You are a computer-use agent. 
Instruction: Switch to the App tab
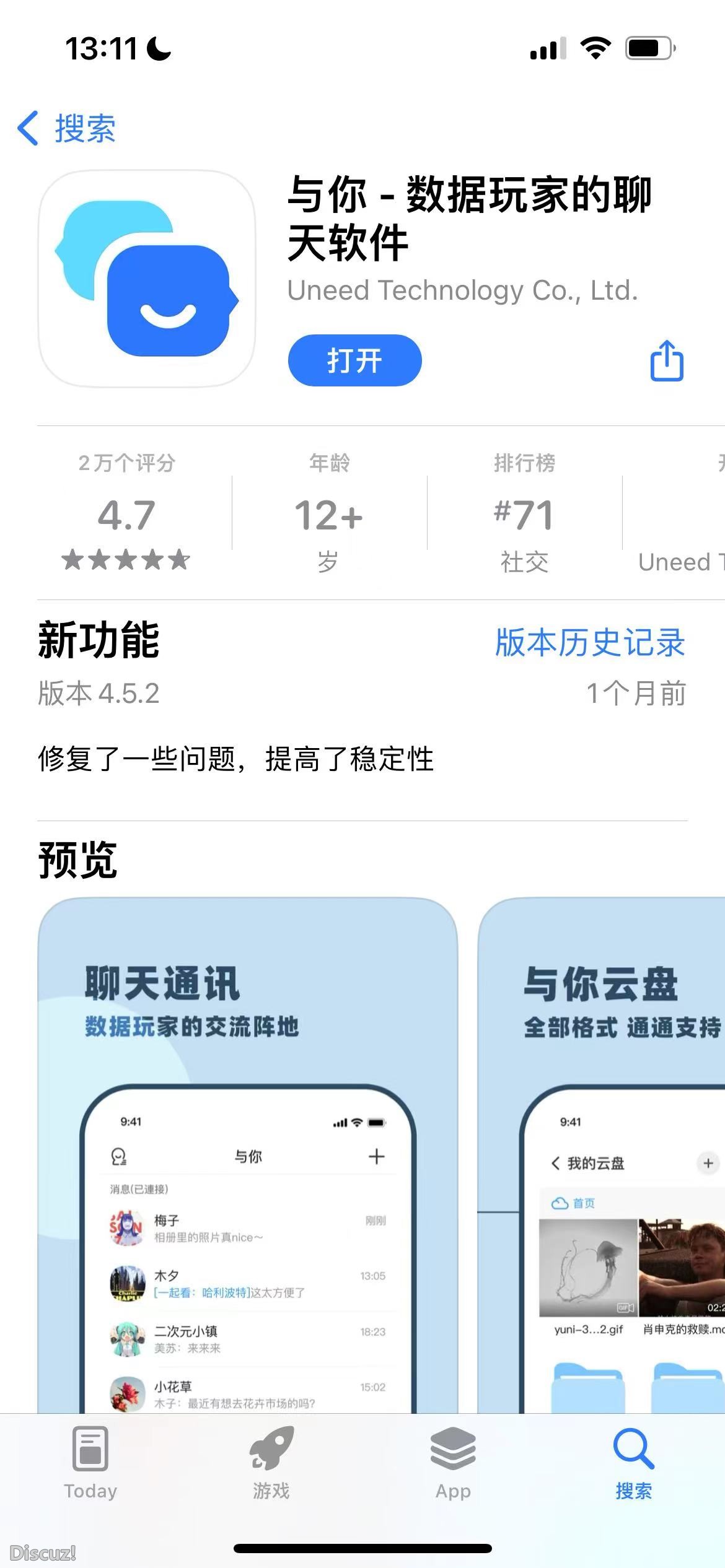[x=453, y=1463]
